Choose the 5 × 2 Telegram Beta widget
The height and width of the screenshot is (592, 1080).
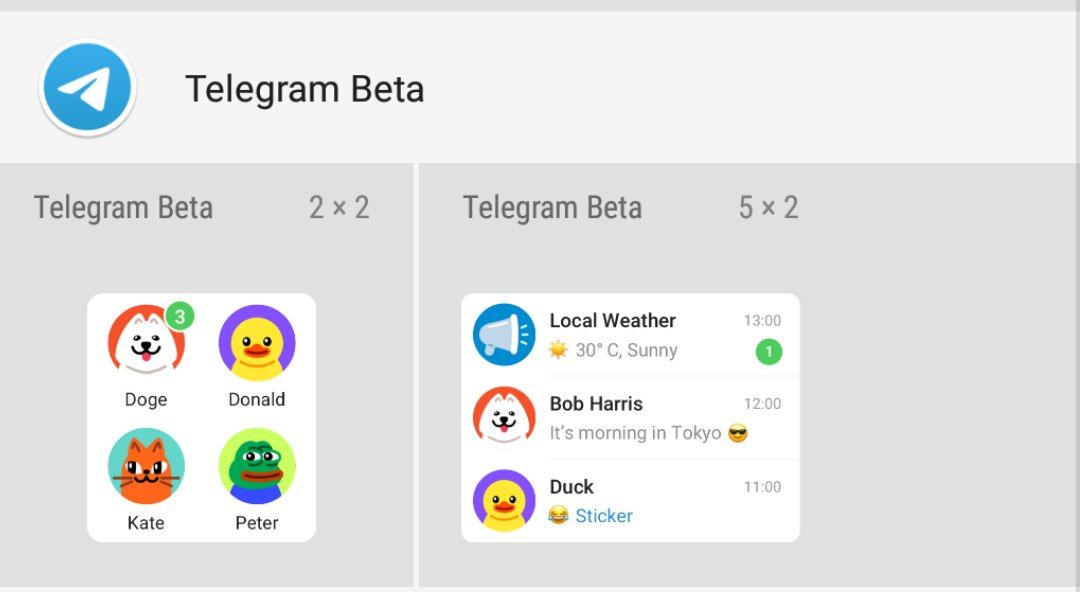tap(630, 417)
